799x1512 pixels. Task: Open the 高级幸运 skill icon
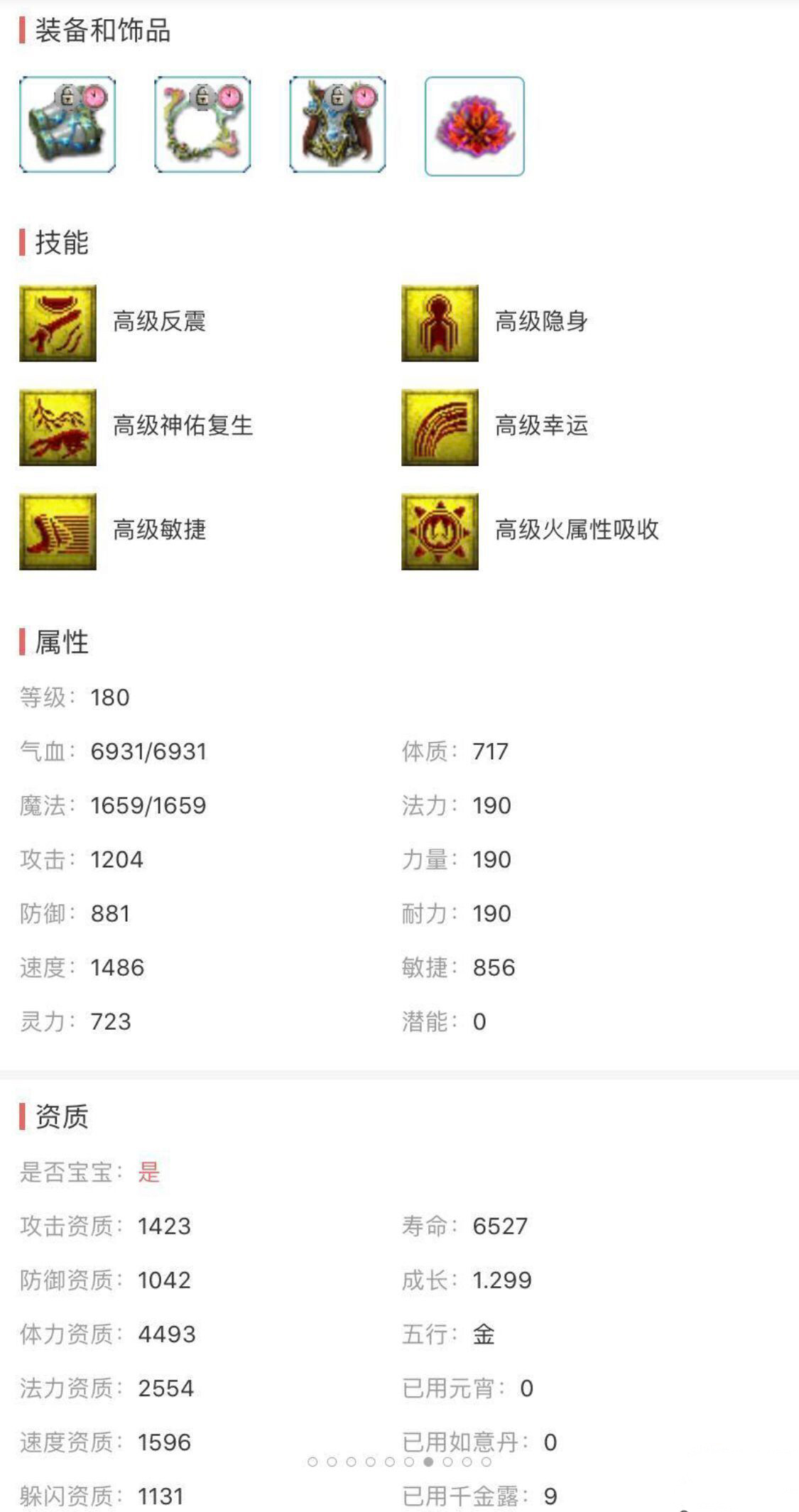tap(440, 427)
